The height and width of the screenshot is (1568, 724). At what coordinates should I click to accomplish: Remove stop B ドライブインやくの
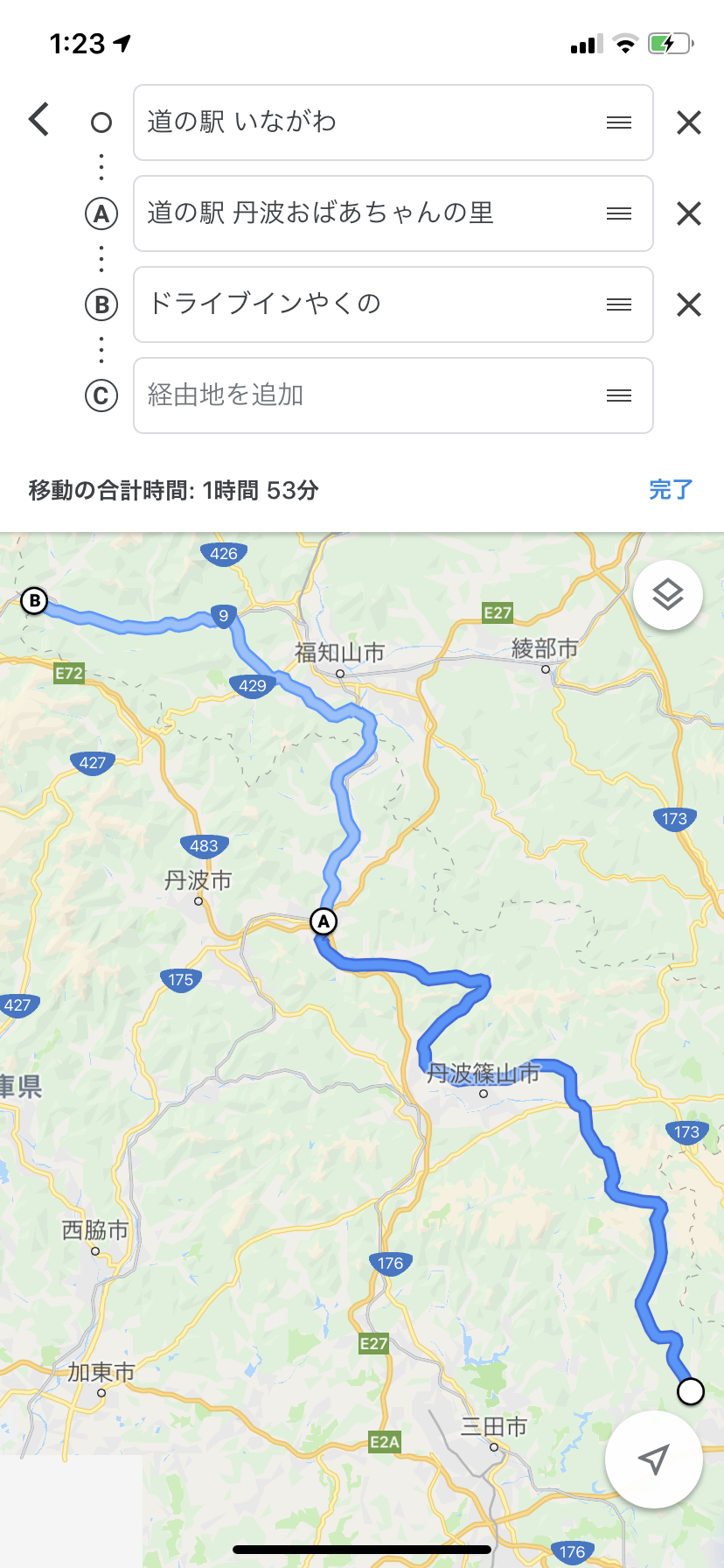[x=689, y=304]
